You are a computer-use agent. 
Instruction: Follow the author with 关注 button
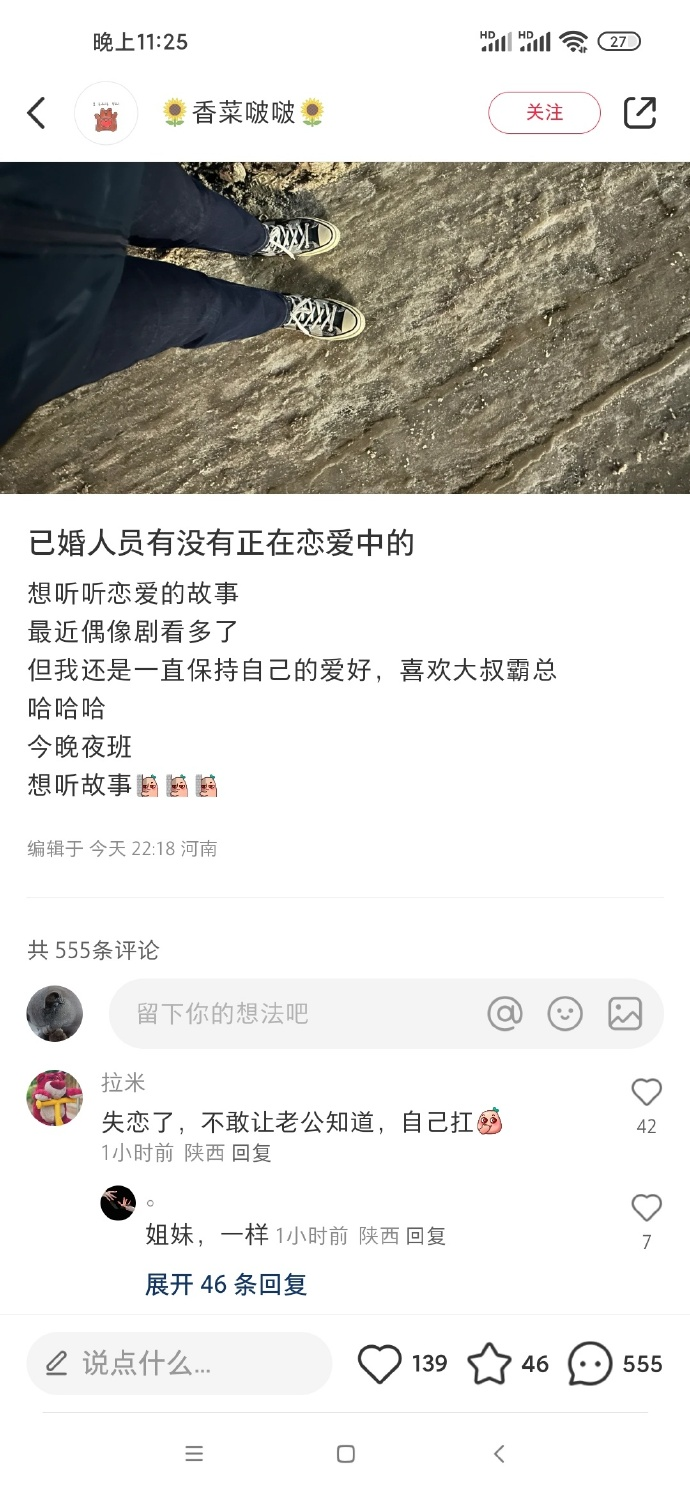click(544, 113)
